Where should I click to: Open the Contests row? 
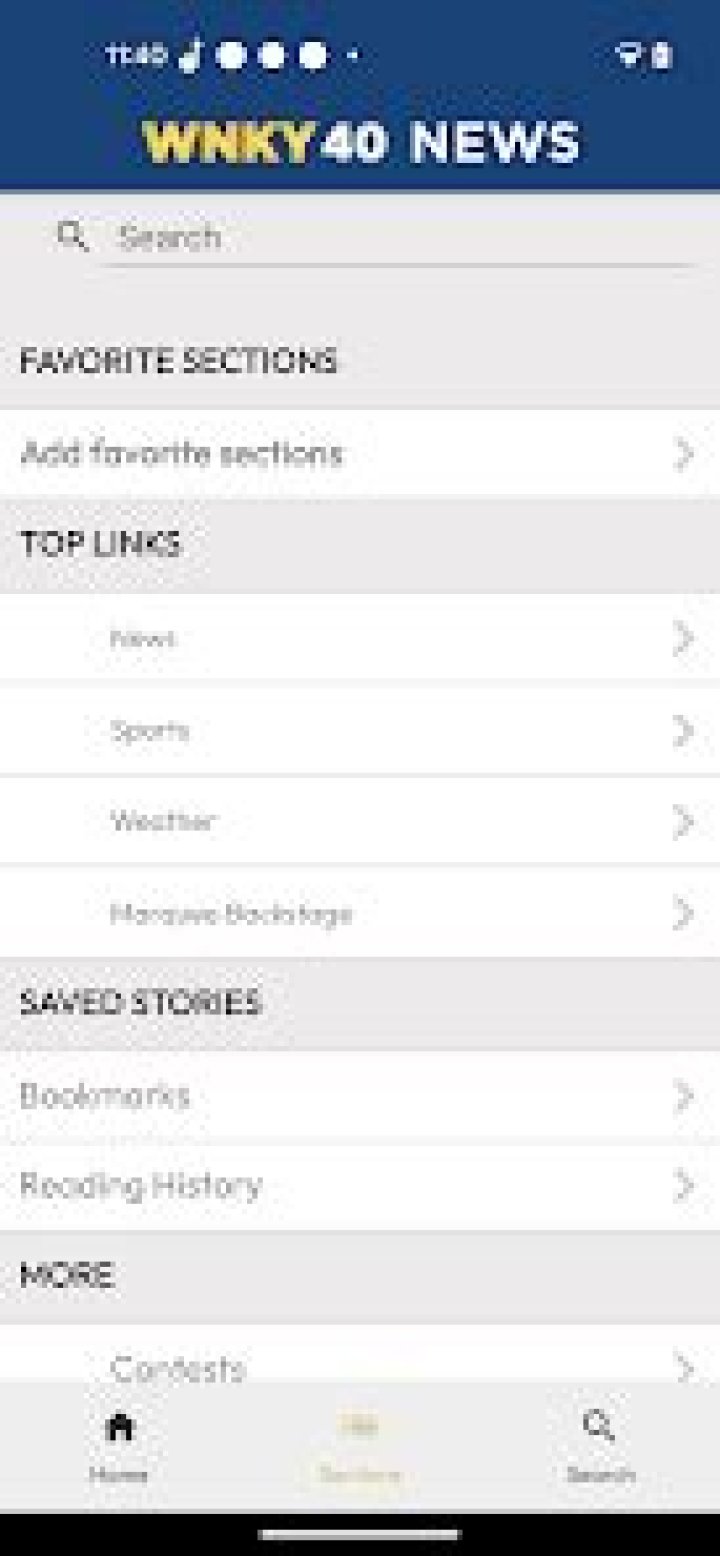coord(360,1366)
